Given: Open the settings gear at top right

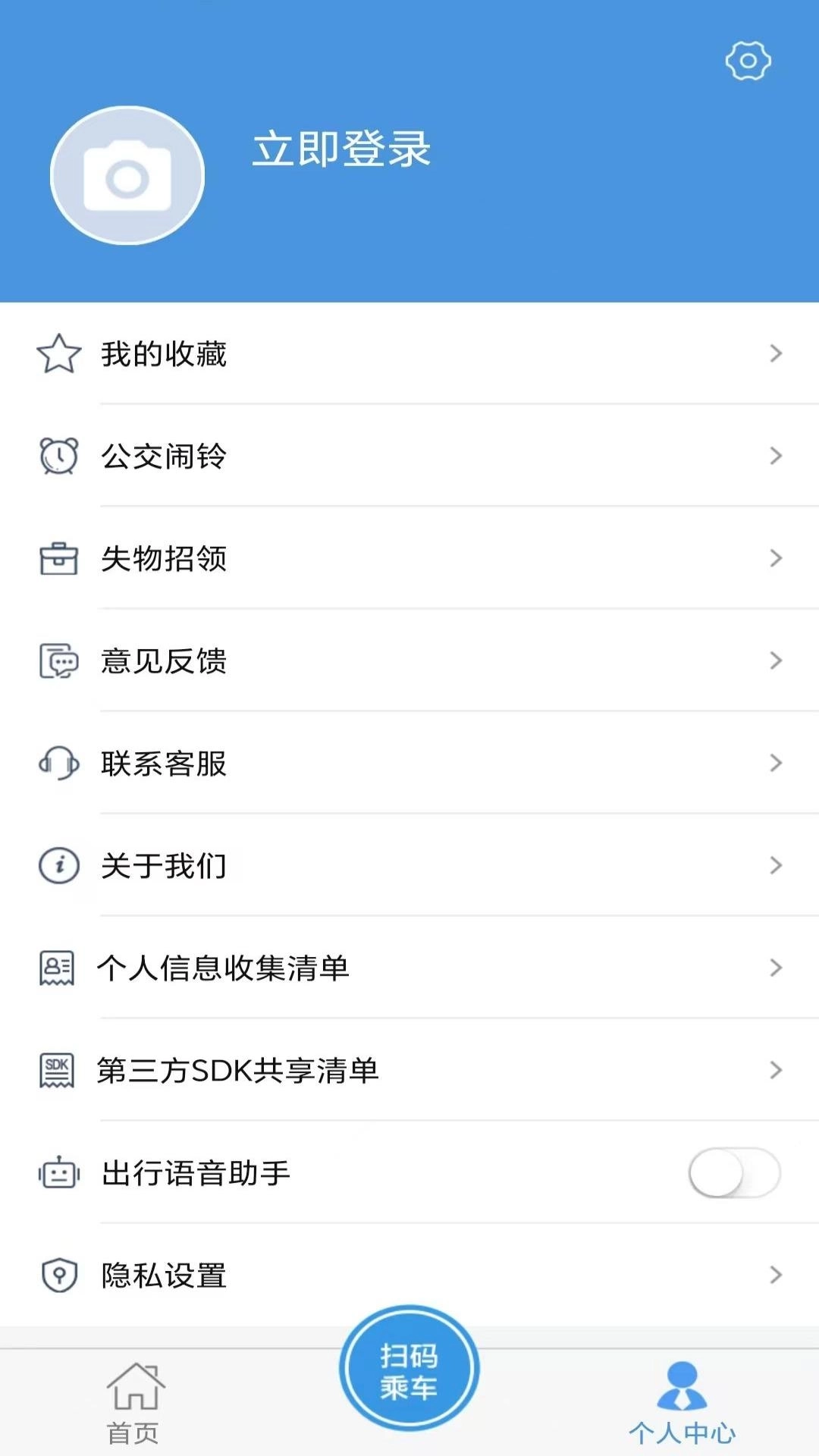Looking at the screenshot, I should 748,62.
